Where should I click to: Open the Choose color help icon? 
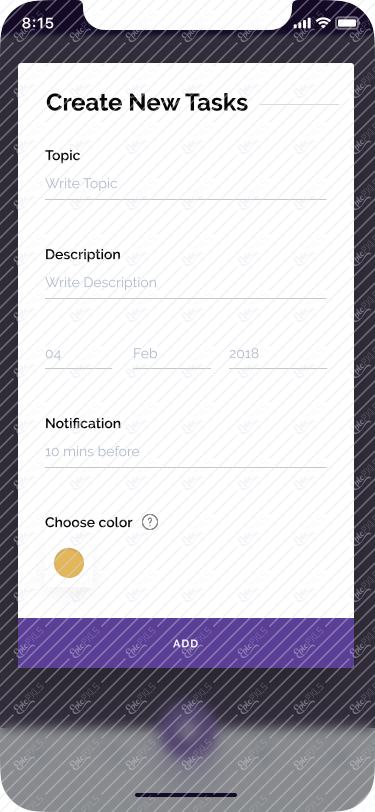coord(150,522)
